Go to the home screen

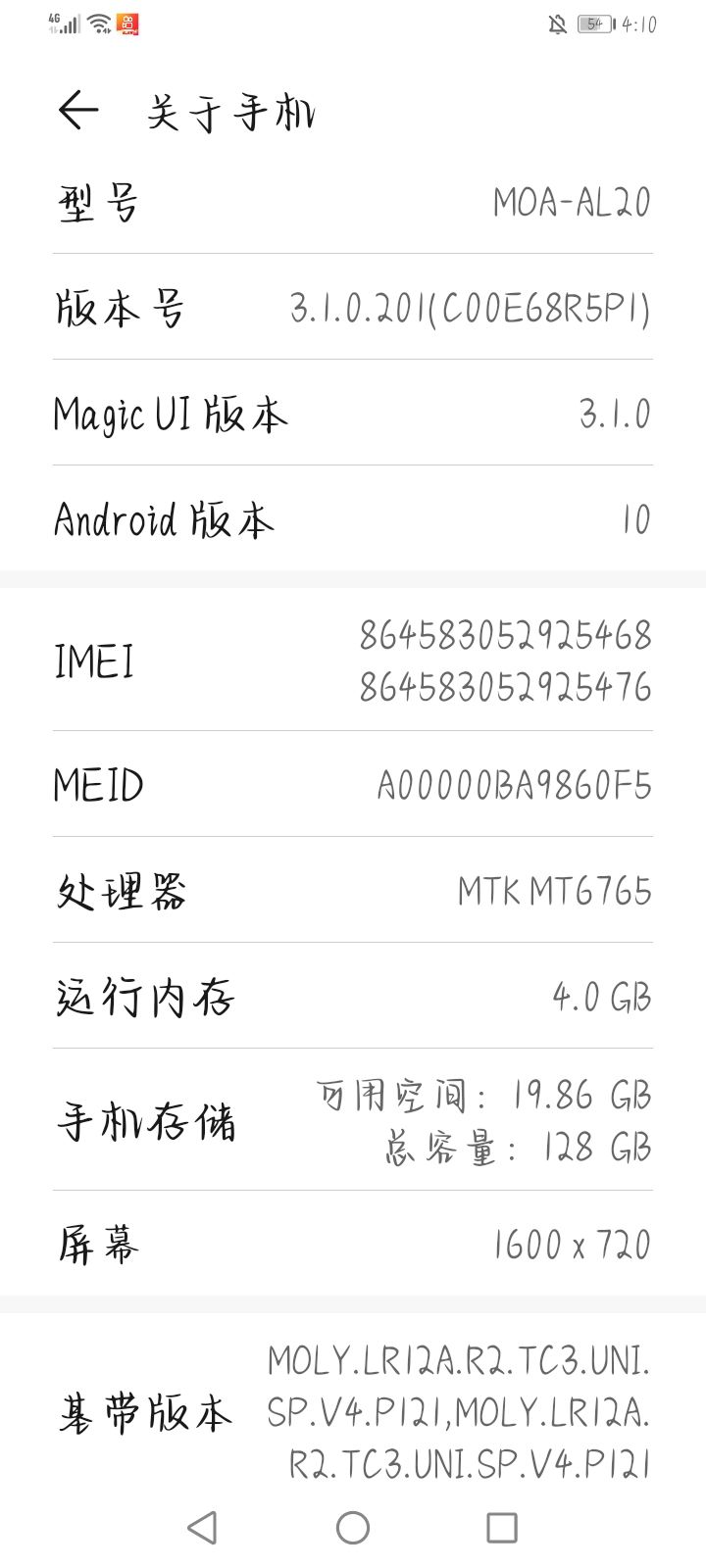[x=353, y=1527]
